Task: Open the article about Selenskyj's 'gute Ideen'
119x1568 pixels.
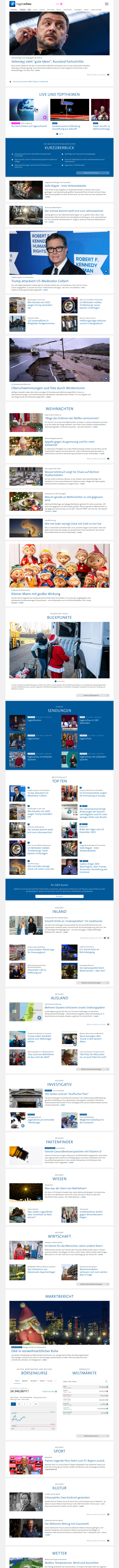Action: (x=47, y=62)
